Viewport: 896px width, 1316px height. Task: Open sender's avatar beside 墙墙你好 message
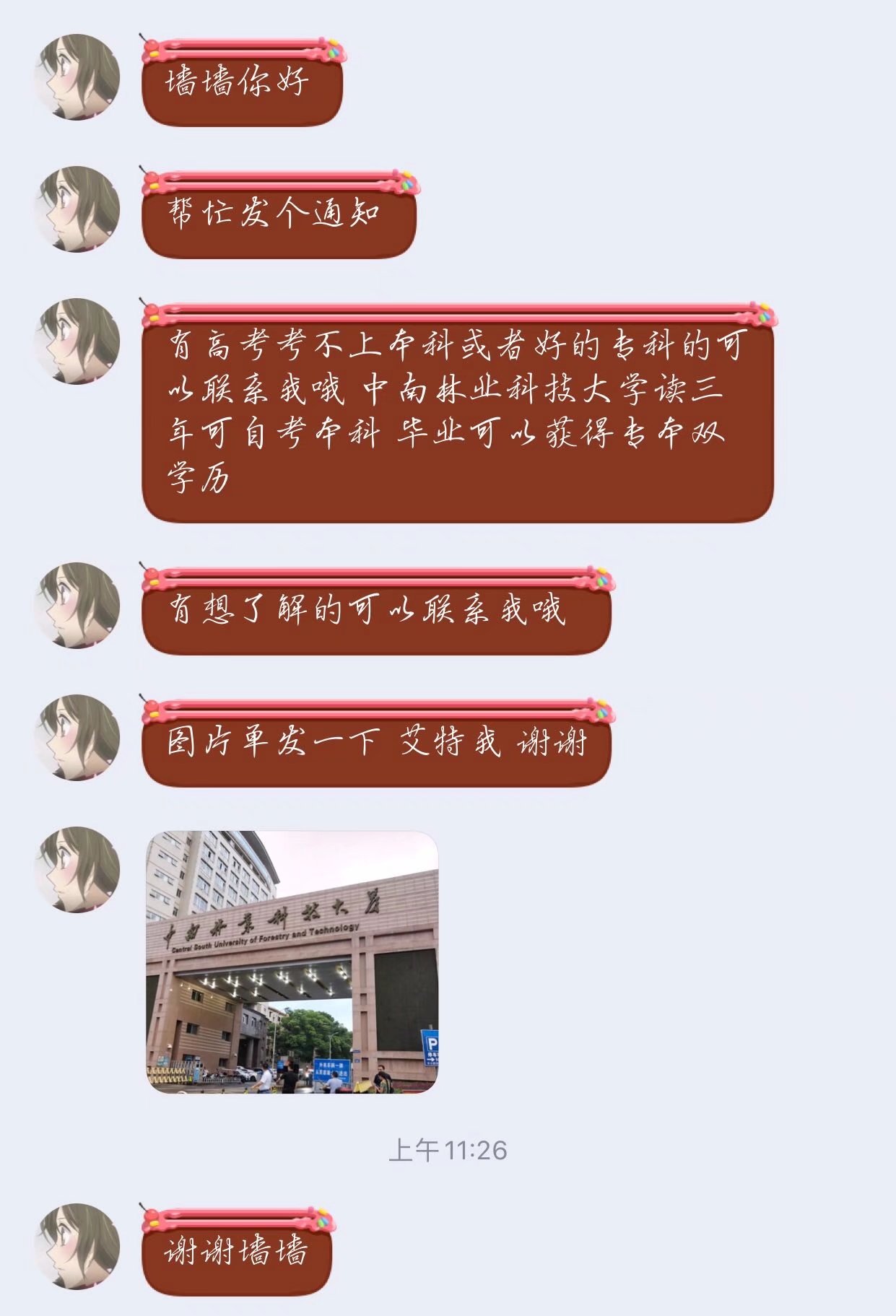77,77
